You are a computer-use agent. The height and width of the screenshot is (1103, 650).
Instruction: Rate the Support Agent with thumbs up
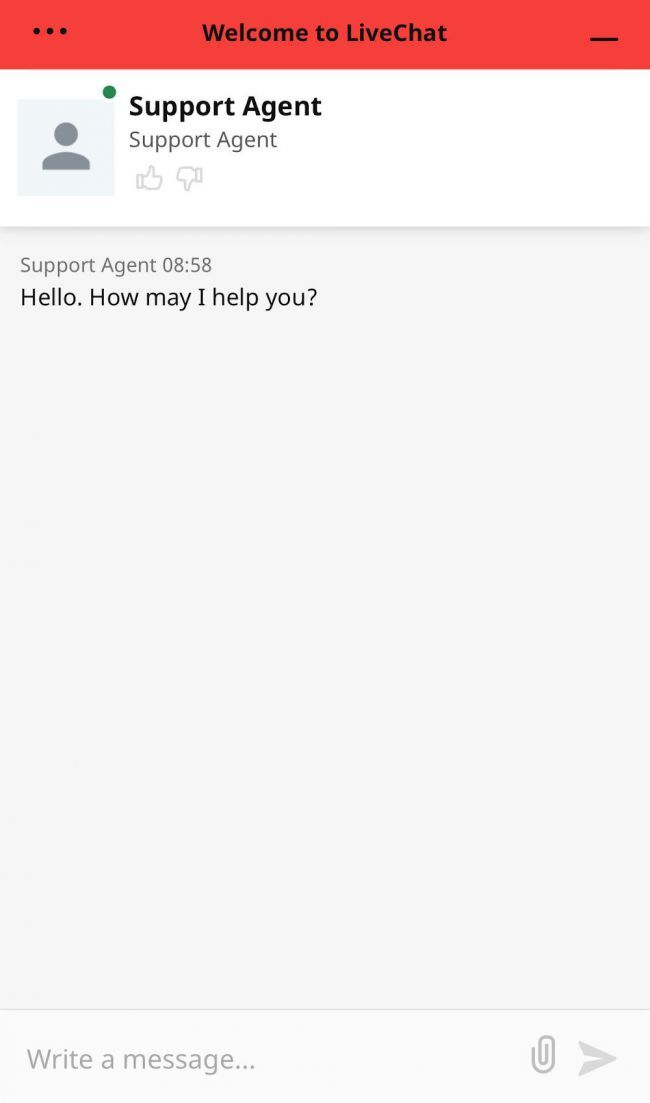click(149, 179)
